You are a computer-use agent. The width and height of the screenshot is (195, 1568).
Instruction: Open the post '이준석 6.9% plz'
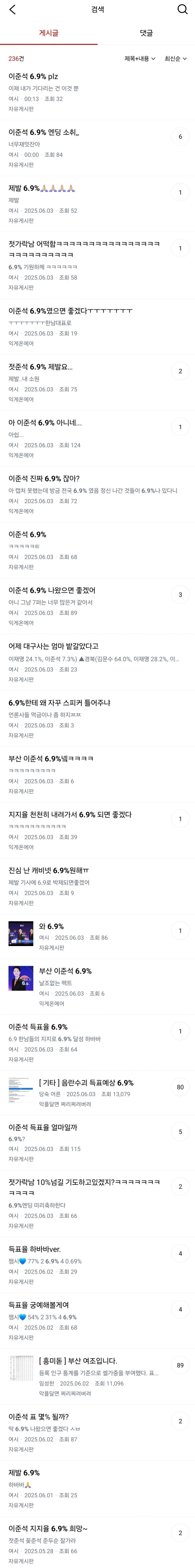tap(34, 77)
